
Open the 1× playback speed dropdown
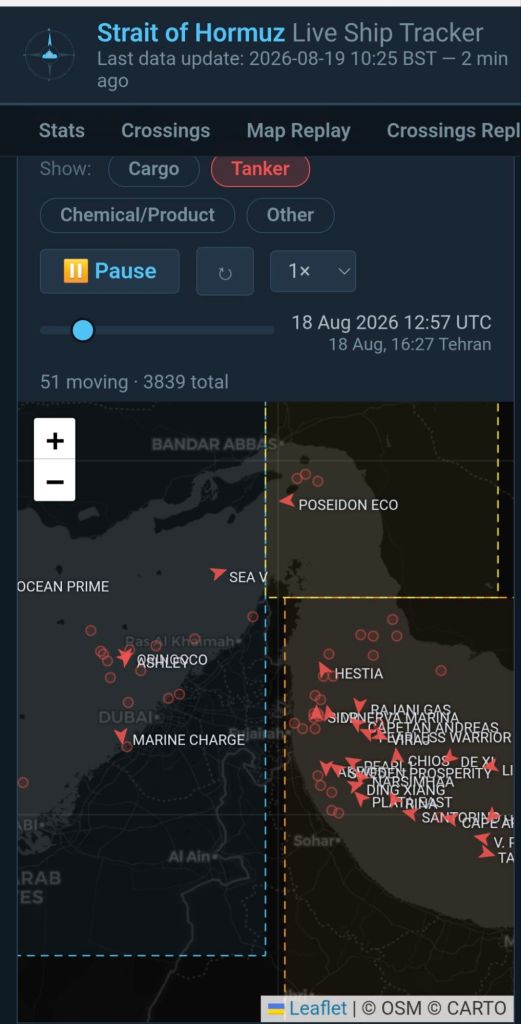(x=313, y=271)
